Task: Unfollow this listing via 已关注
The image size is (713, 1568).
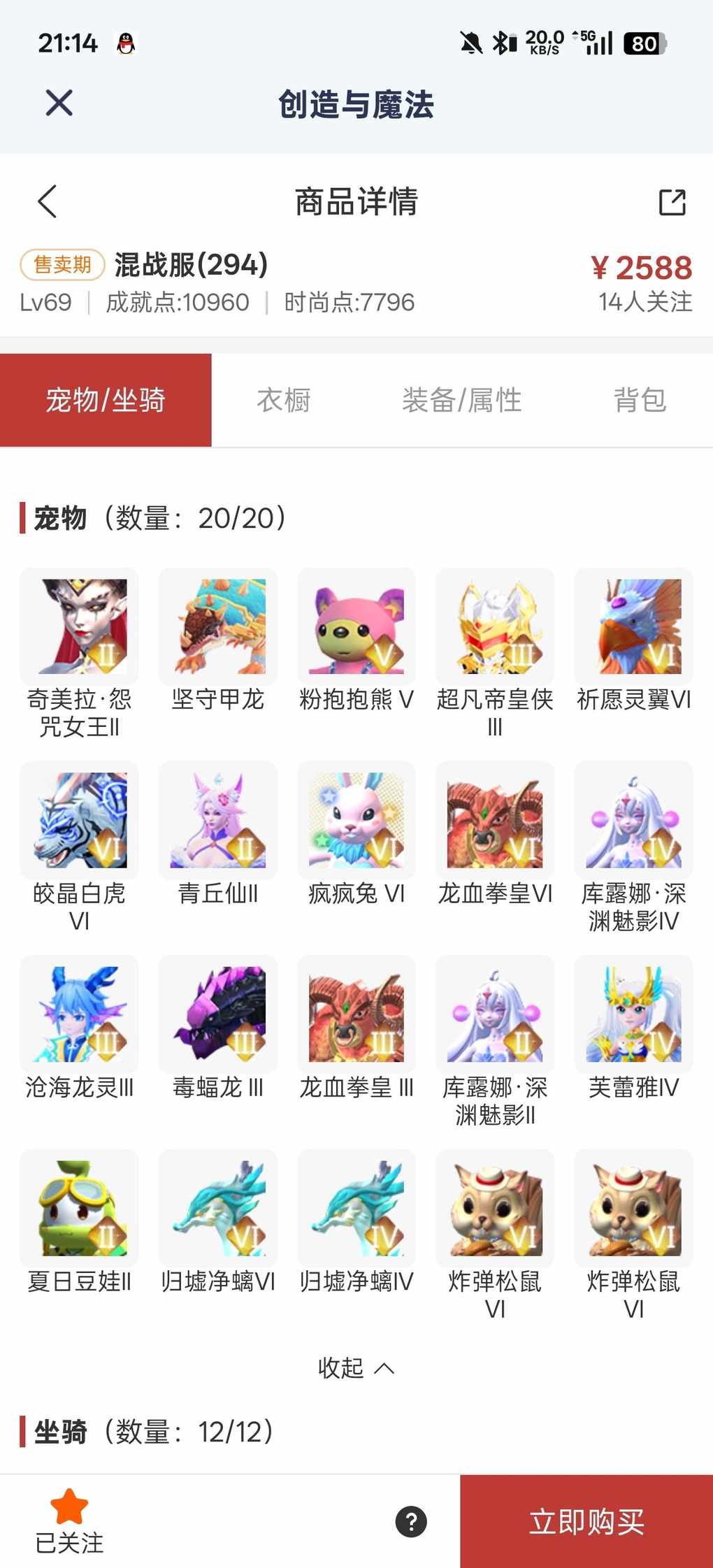Action: coord(69,1521)
